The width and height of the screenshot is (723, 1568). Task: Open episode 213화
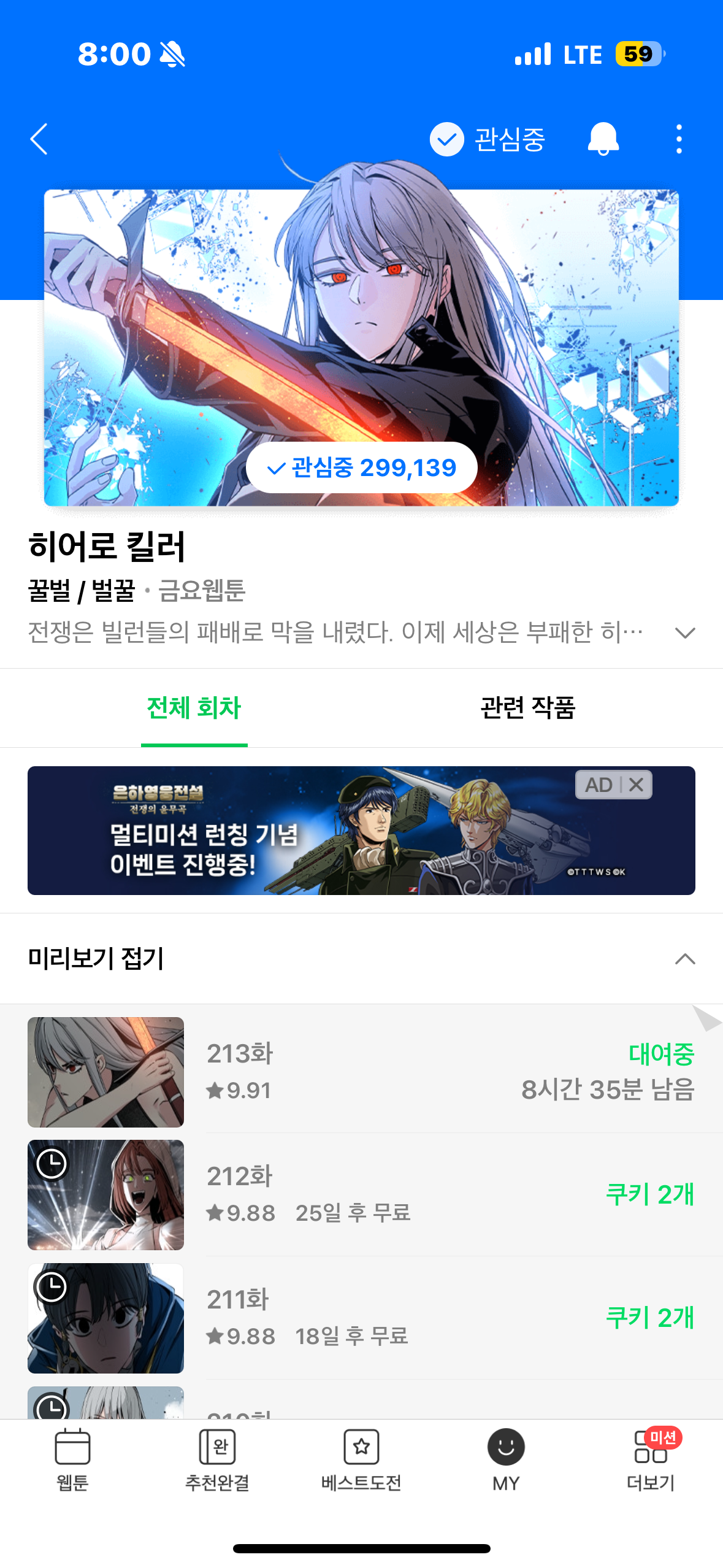[x=361, y=1072]
